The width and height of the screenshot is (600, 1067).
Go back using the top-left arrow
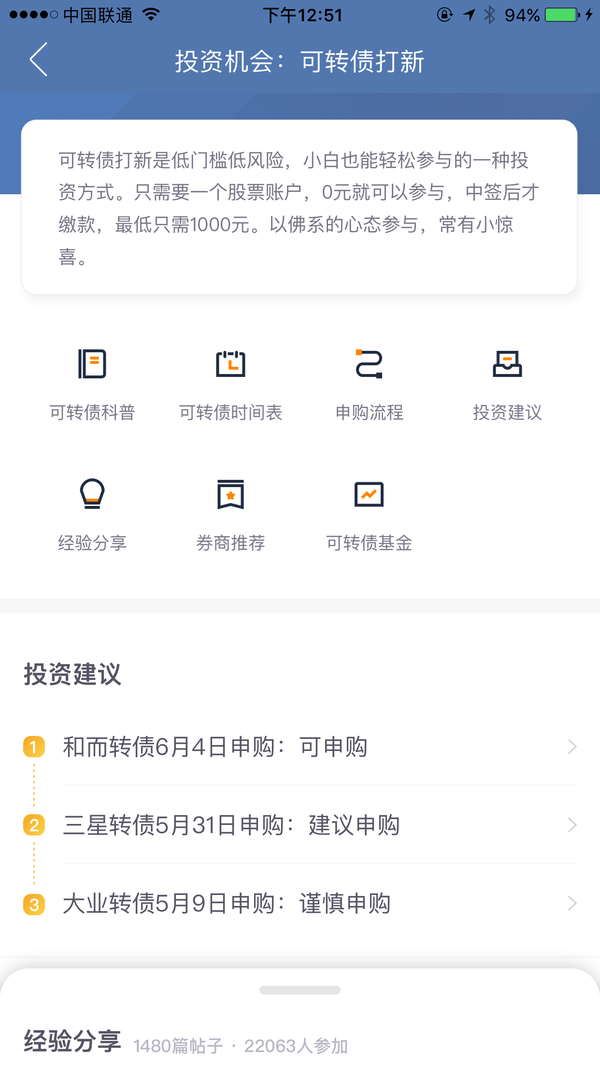click(x=38, y=59)
